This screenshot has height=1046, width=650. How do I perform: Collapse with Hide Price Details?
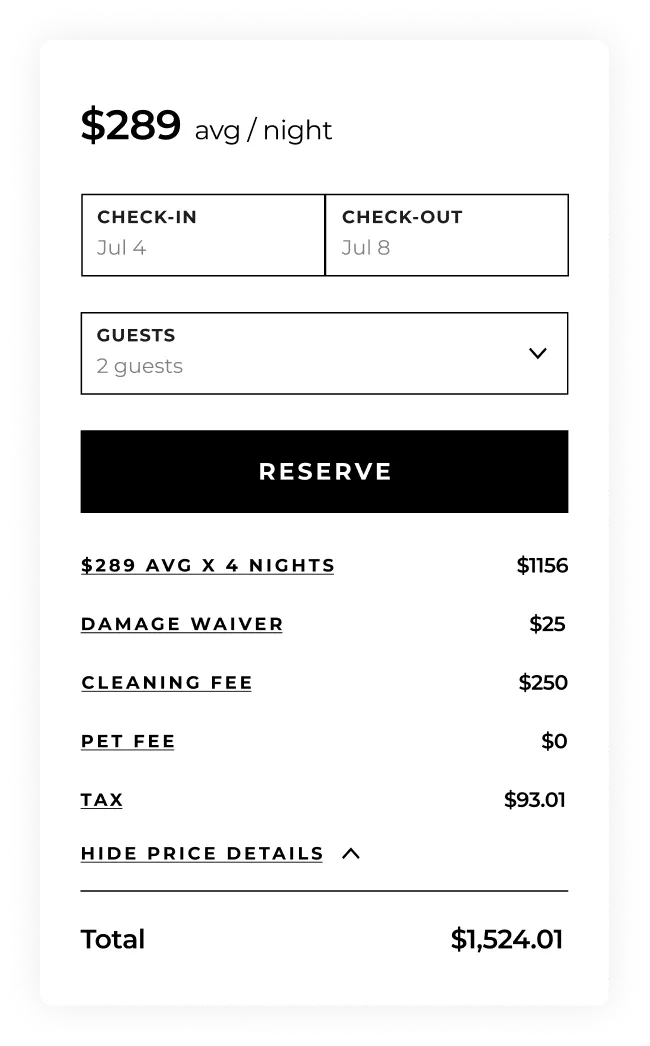click(x=220, y=854)
